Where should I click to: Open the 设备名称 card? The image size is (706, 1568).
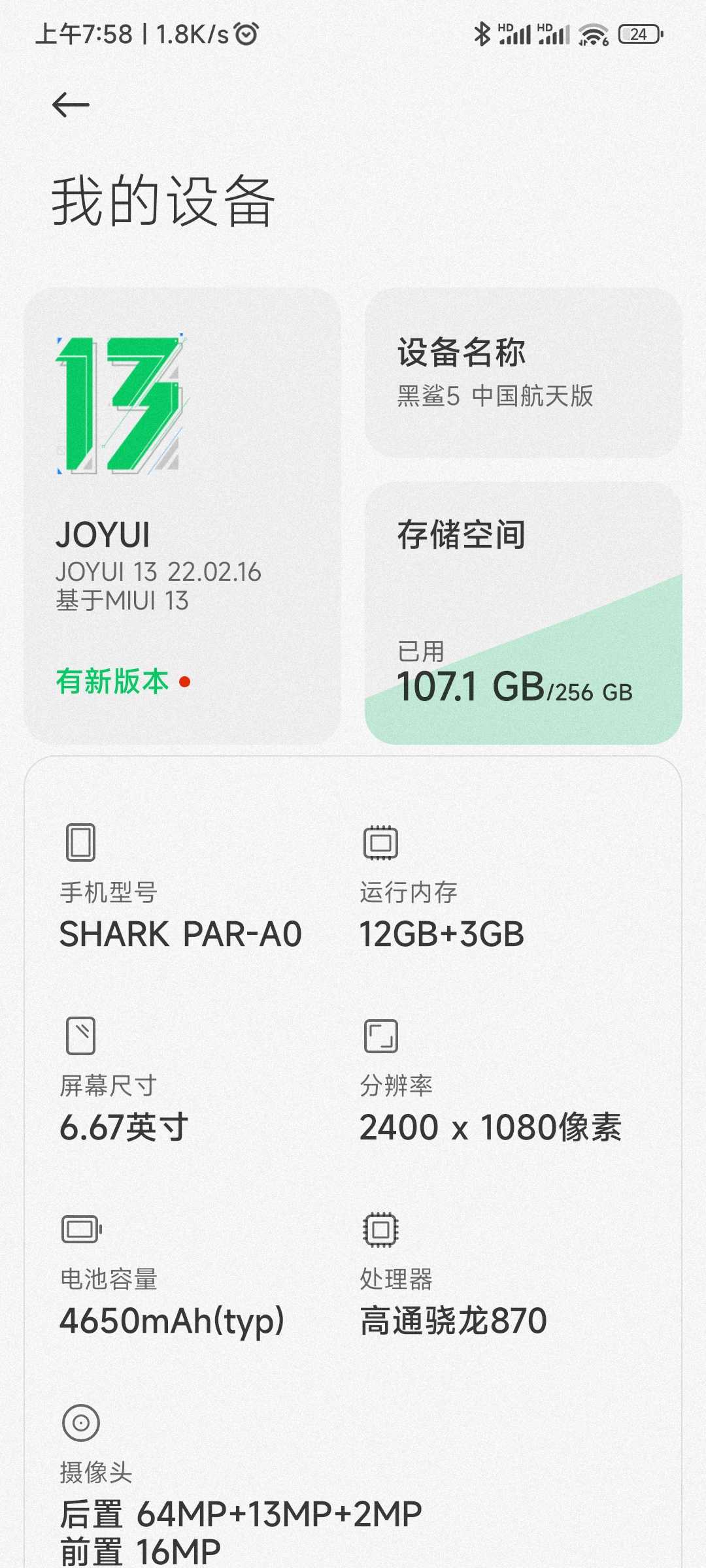(523, 372)
